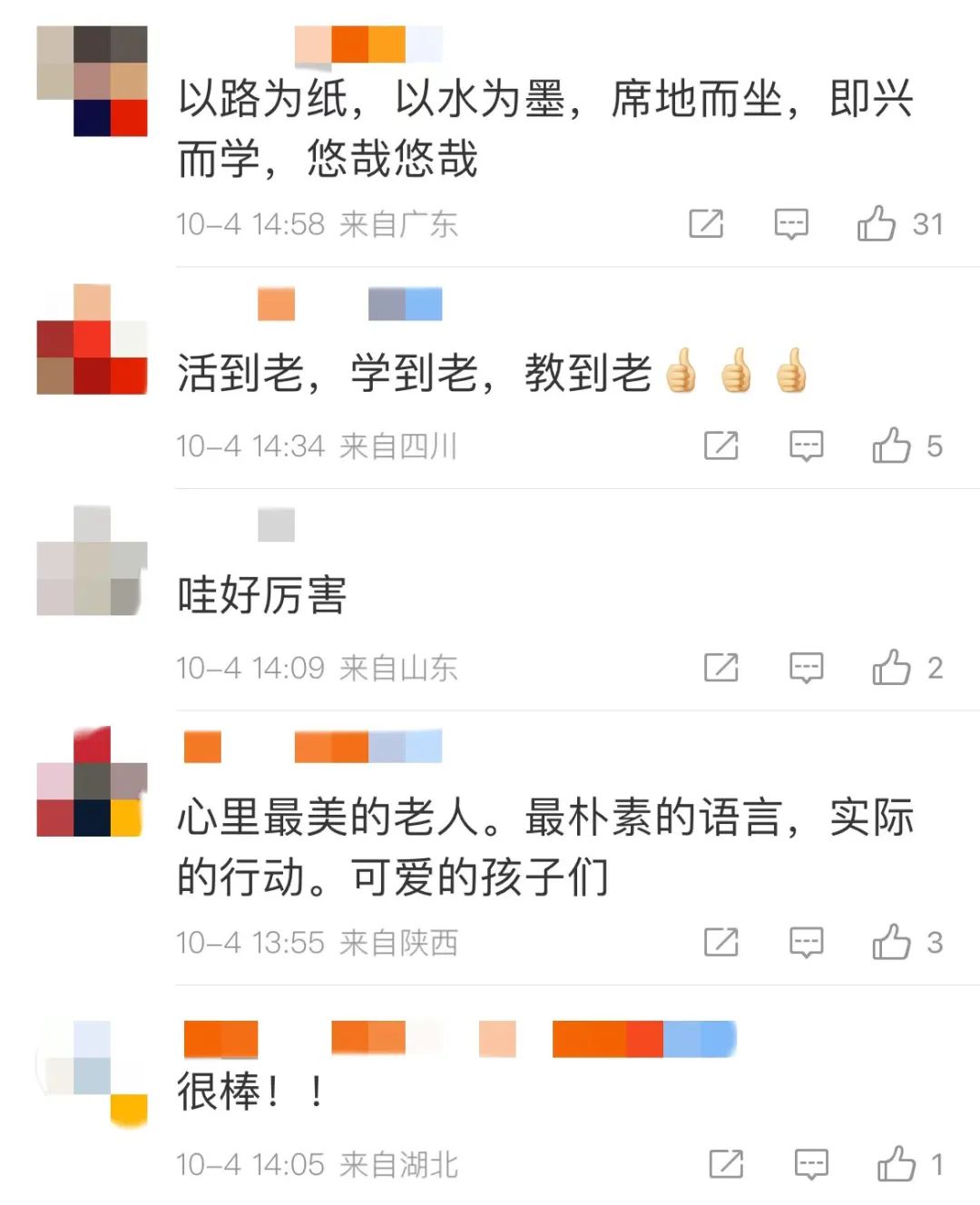Open the avatar of the 广东 commenter
Screen dimensions: 980x1205
(x=92, y=81)
